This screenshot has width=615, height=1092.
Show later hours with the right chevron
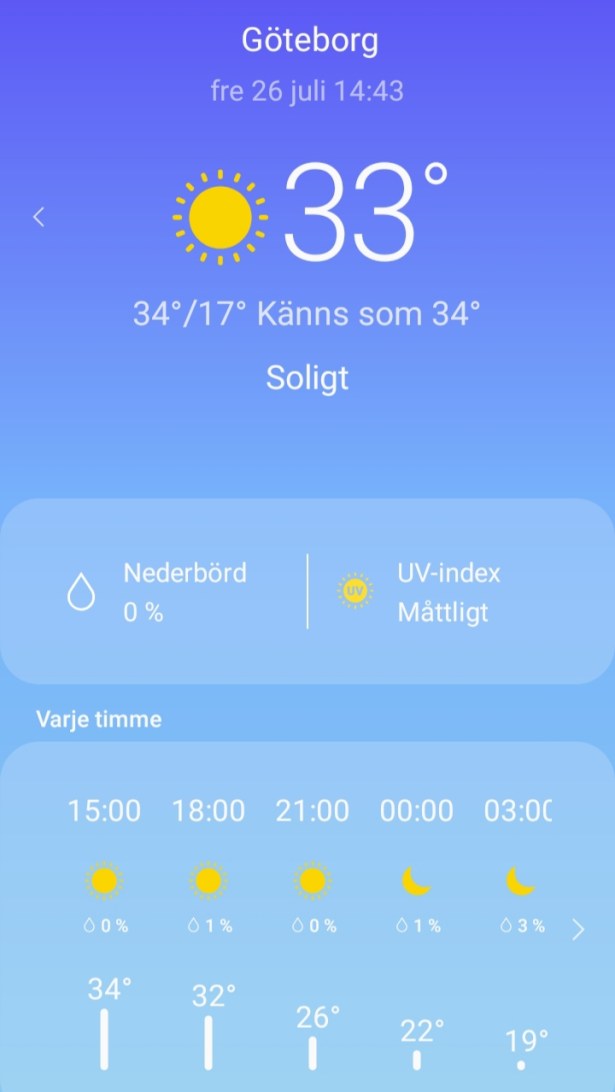point(578,930)
